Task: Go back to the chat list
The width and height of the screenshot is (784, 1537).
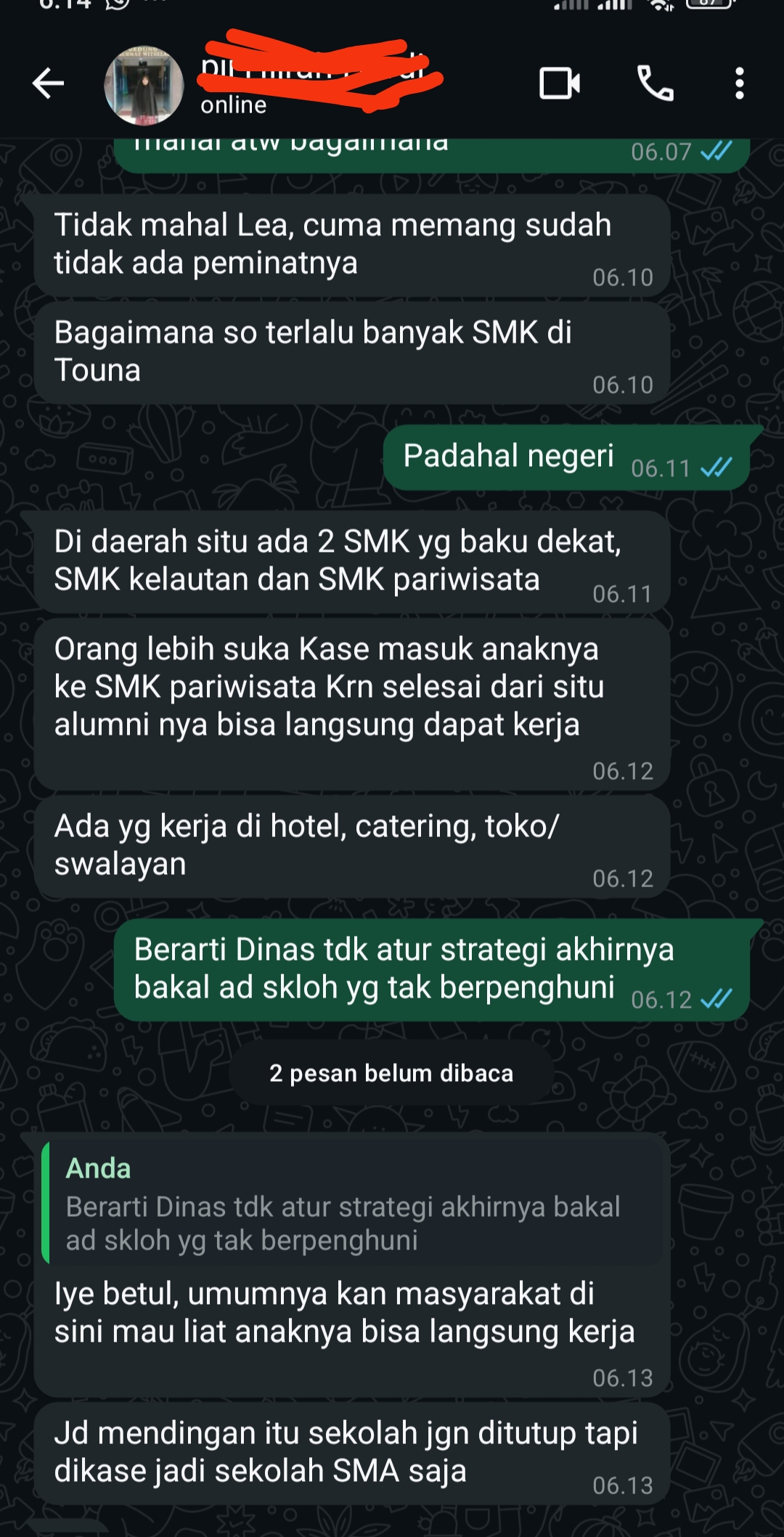Action: (48, 83)
